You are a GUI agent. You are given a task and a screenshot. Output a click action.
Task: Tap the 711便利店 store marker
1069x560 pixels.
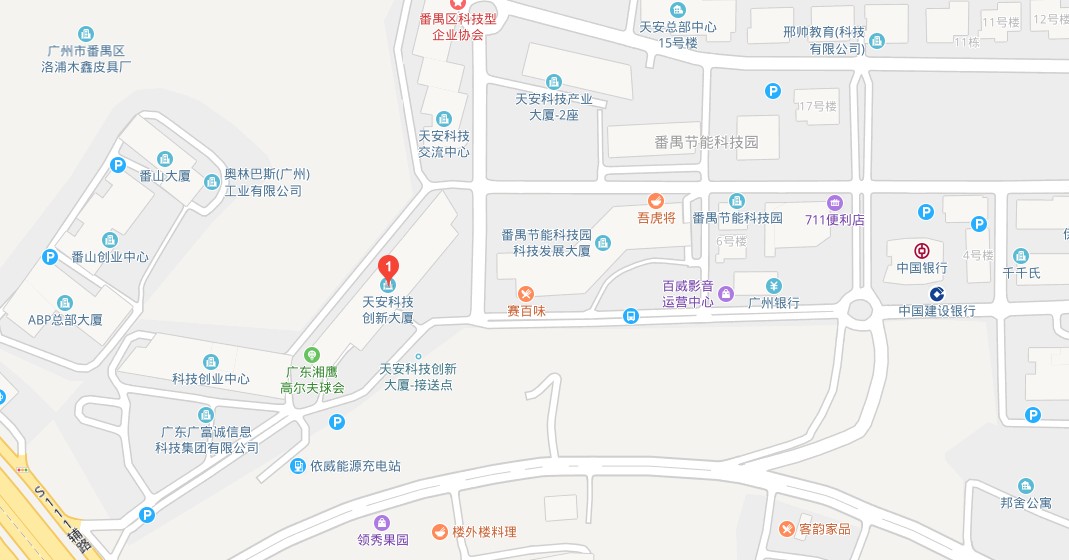pyautogui.click(x=834, y=202)
